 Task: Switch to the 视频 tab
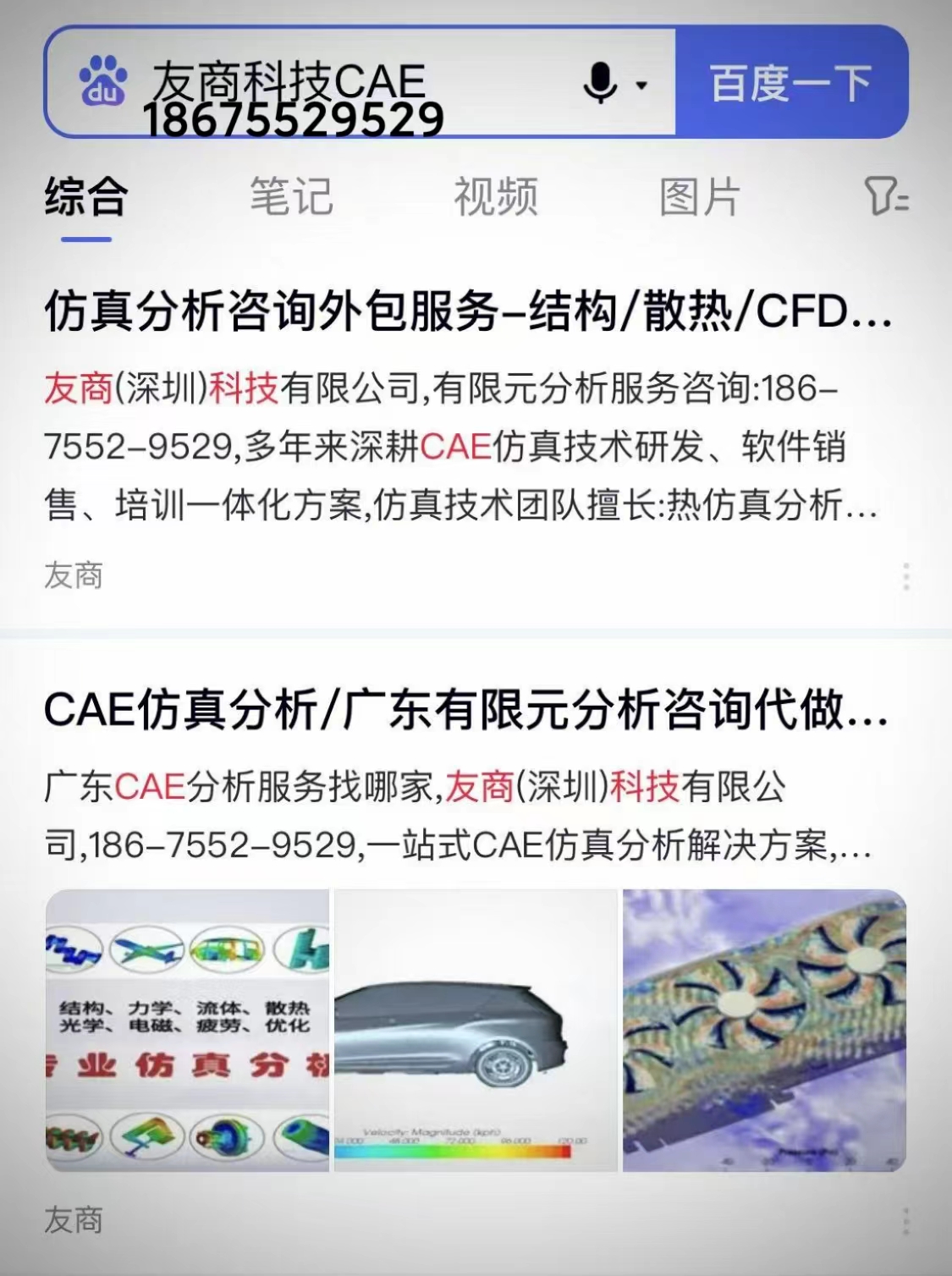(496, 196)
